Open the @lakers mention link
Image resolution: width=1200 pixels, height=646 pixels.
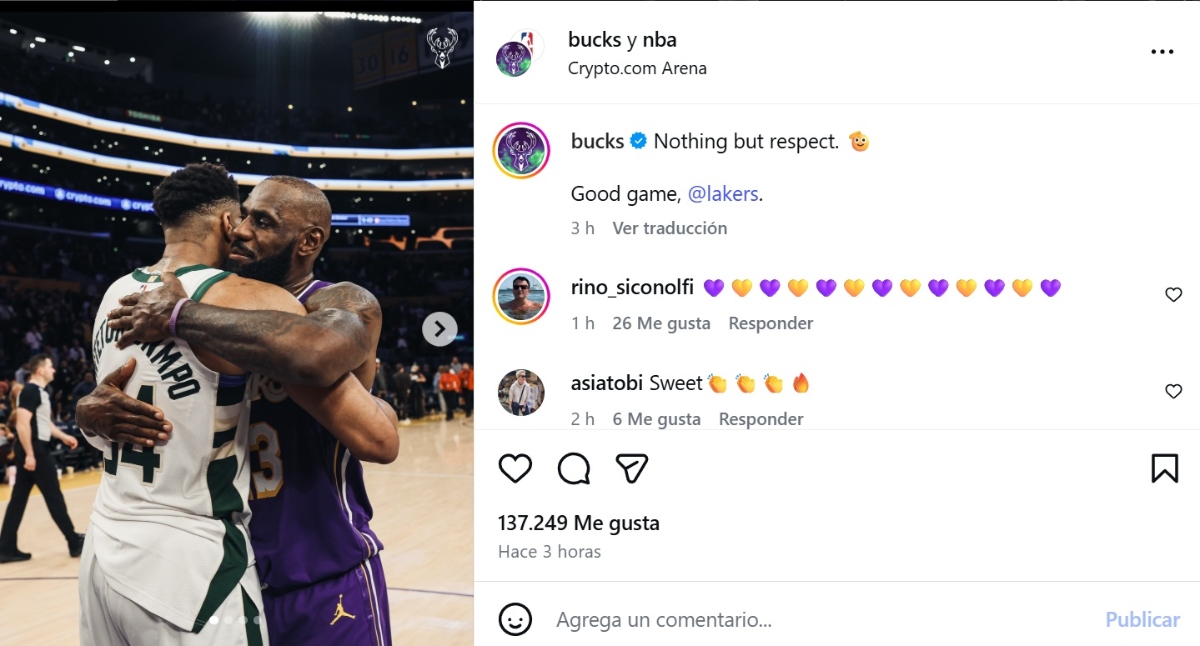pos(723,194)
